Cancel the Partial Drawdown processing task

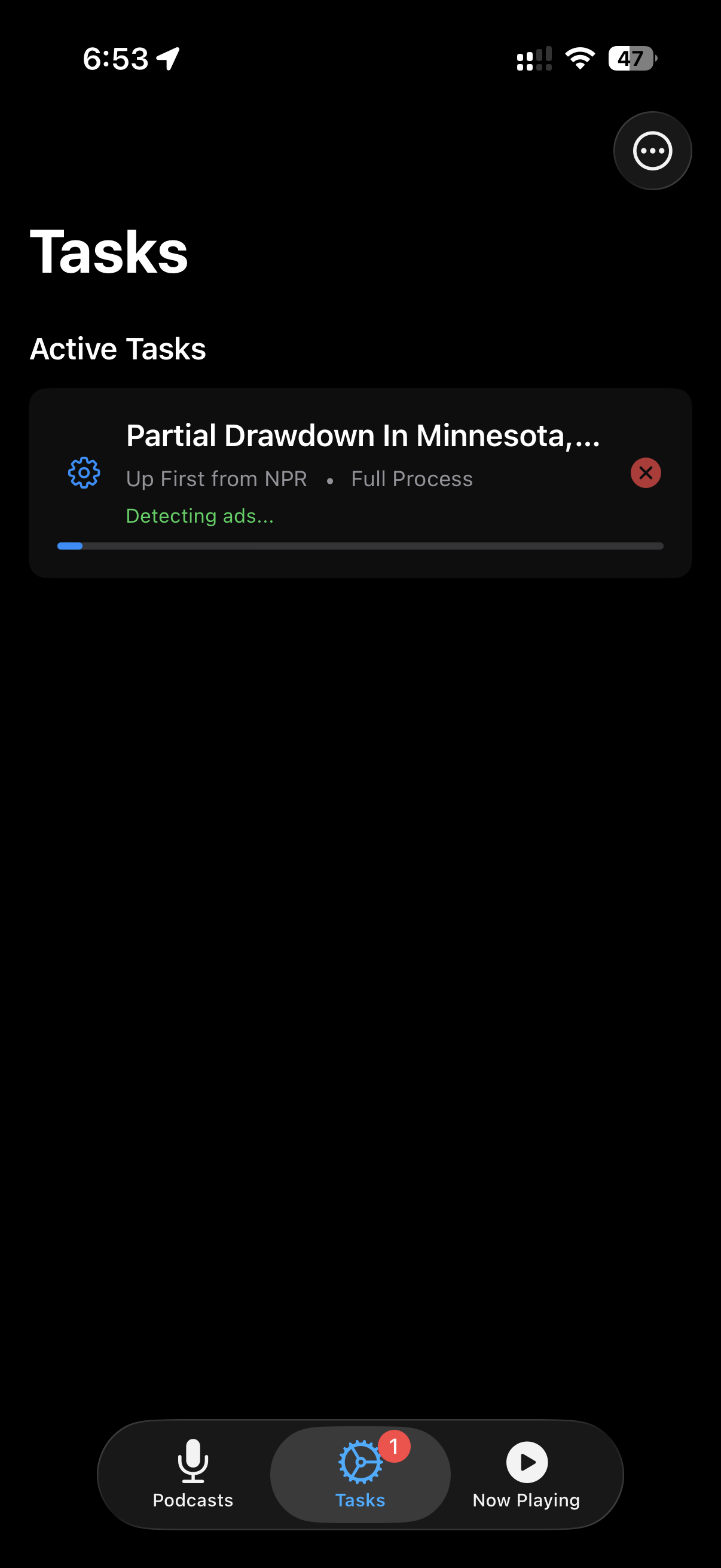point(645,473)
